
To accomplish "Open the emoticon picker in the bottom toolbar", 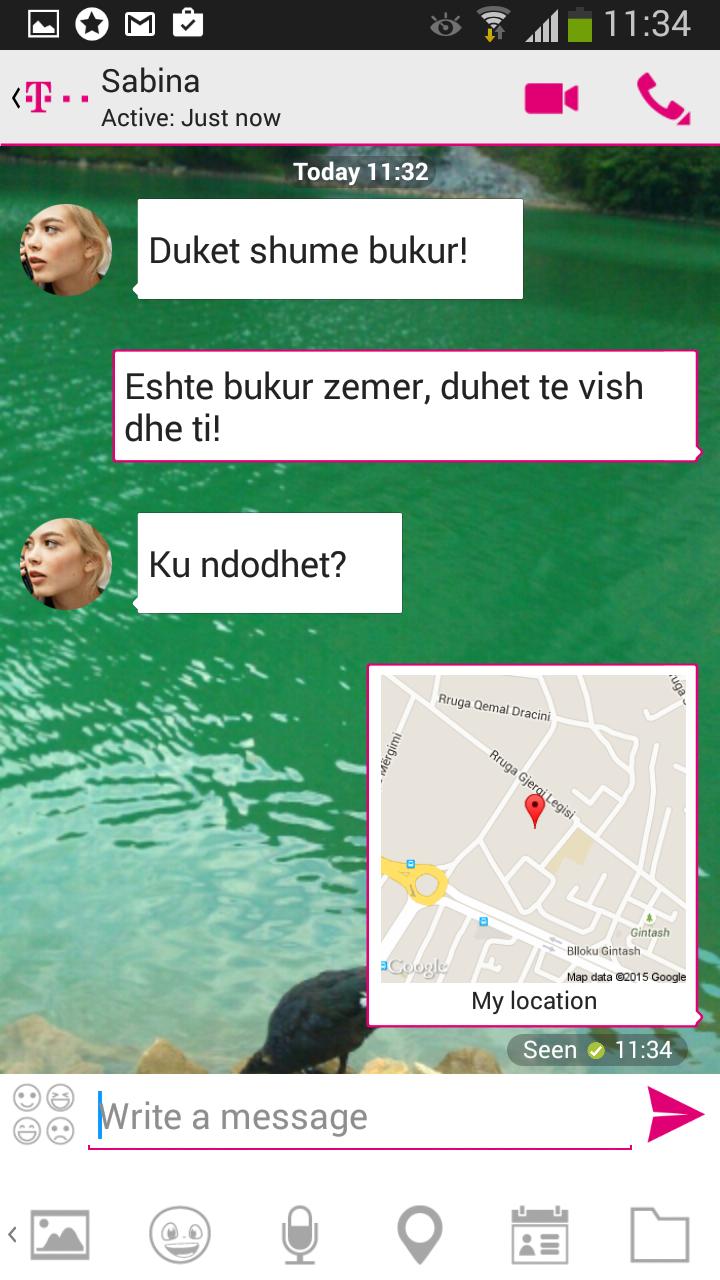I will 180,1235.
